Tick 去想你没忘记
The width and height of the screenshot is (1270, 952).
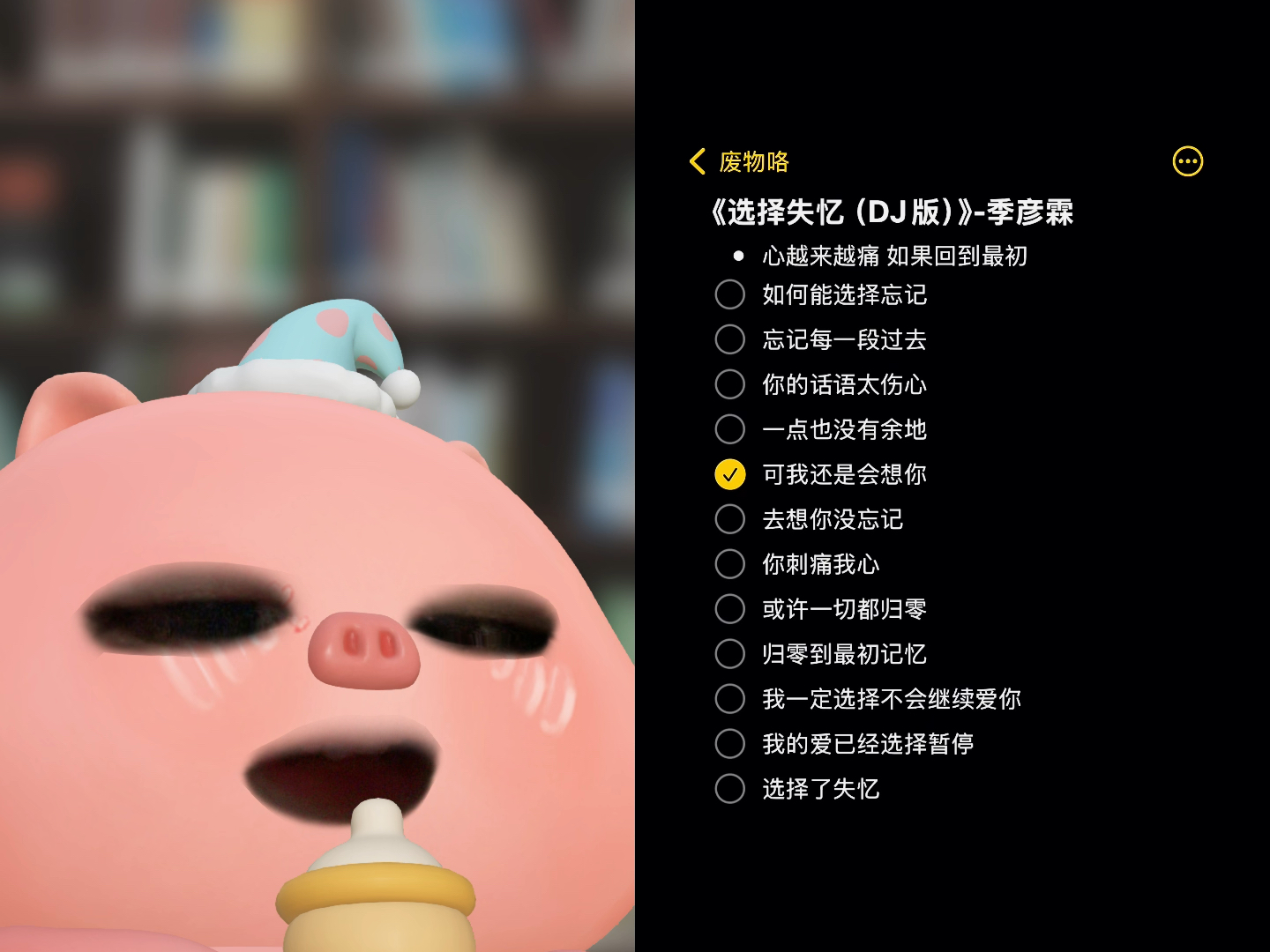[729, 519]
